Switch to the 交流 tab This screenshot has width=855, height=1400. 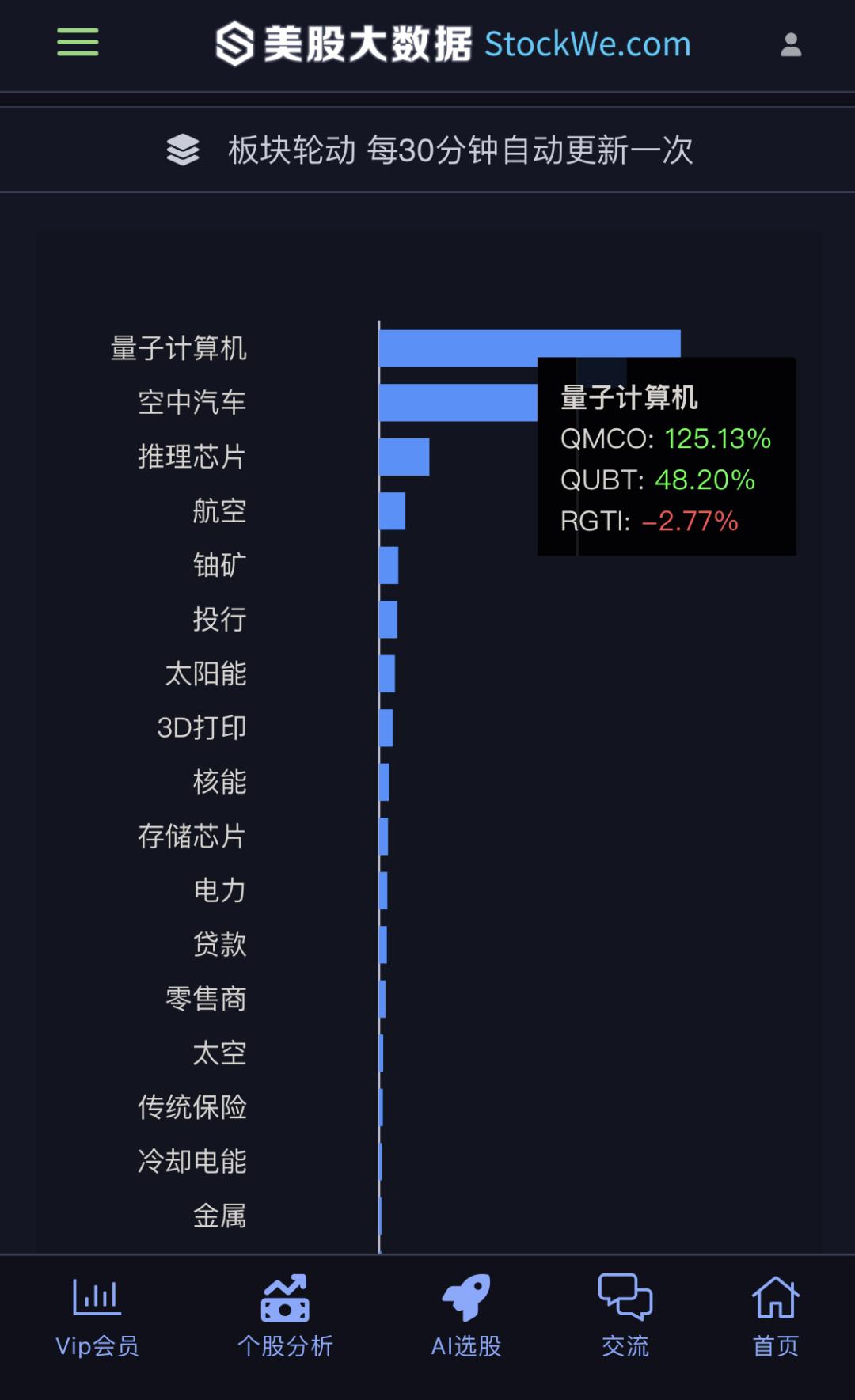click(625, 1315)
